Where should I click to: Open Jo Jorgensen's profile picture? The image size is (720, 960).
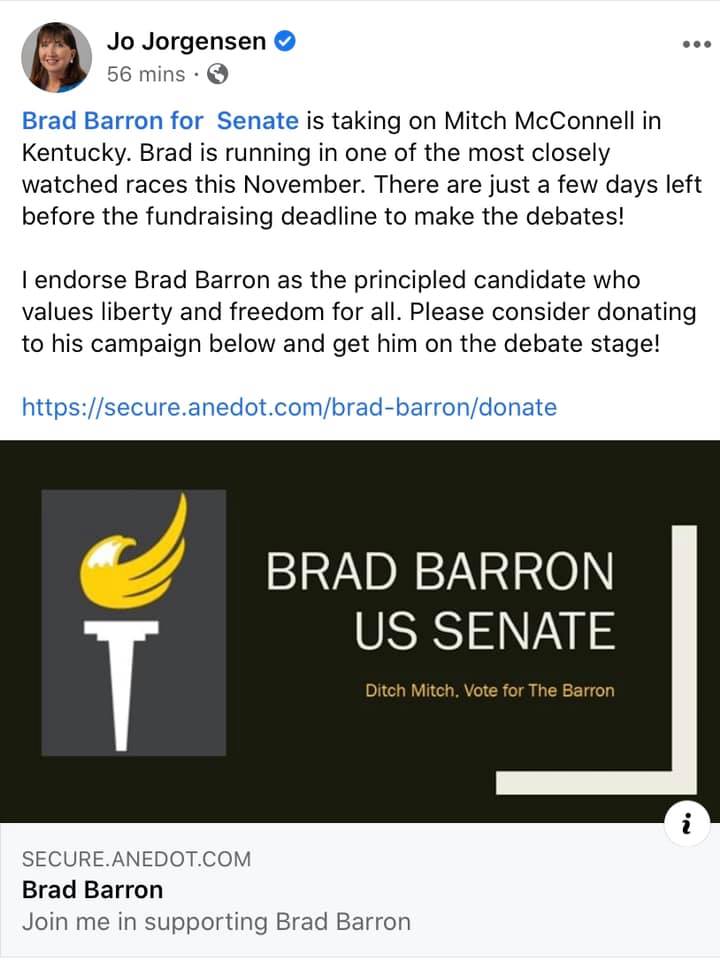[56, 57]
